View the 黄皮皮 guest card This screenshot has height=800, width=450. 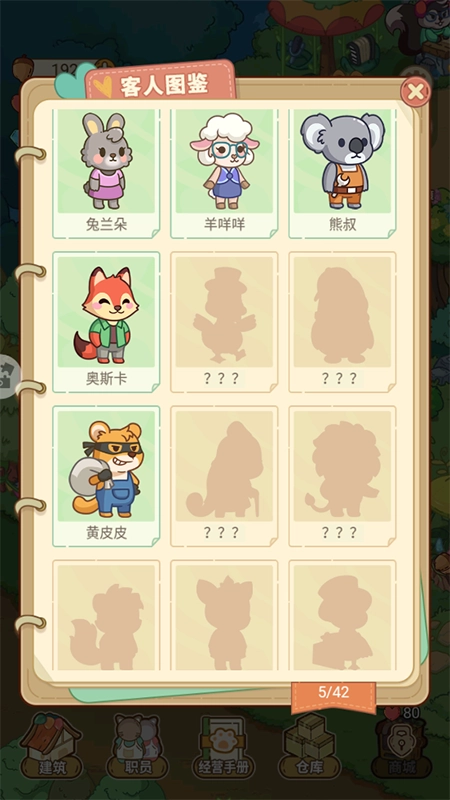point(106,476)
